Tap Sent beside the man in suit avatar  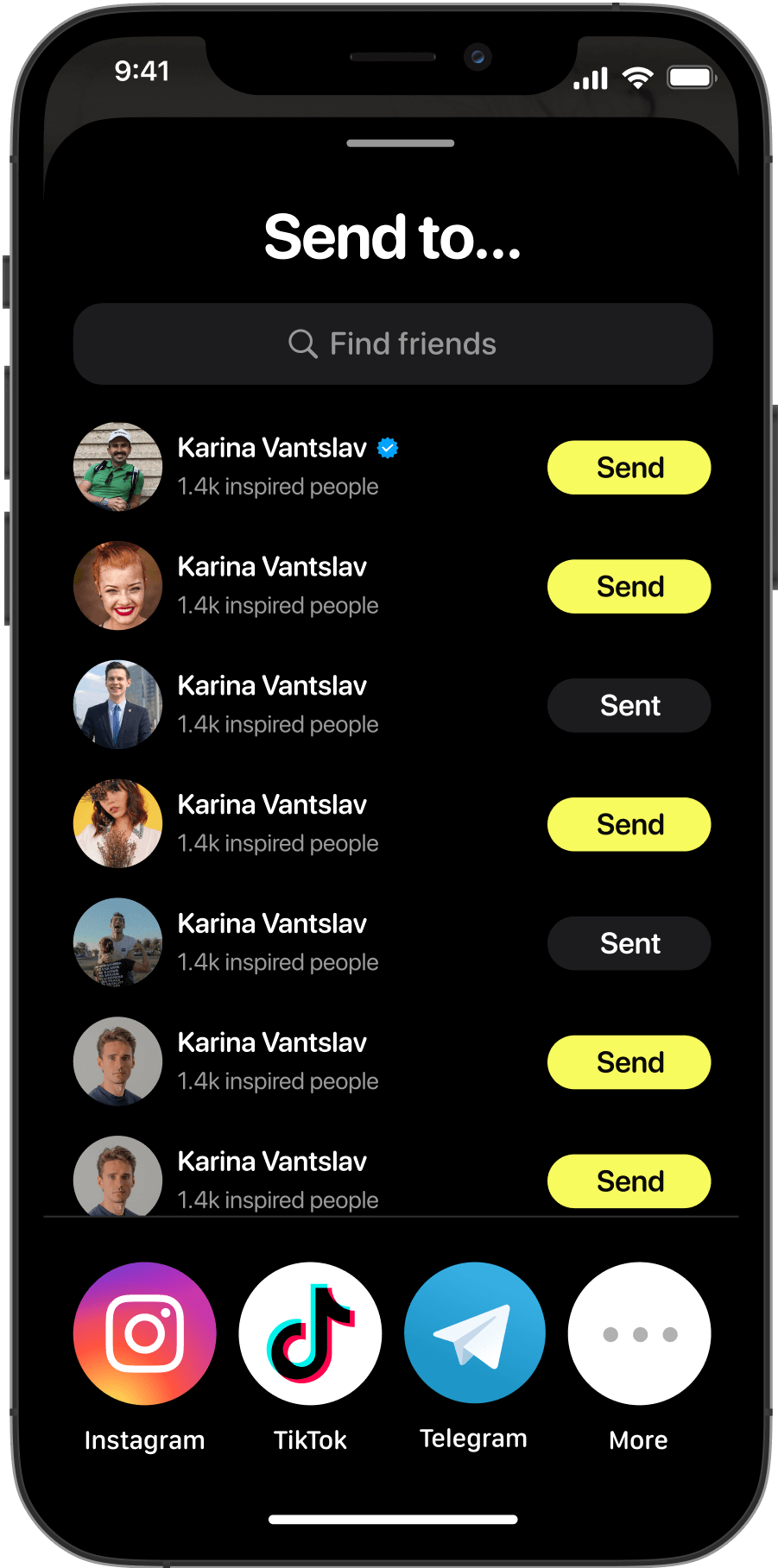click(x=629, y=706)
